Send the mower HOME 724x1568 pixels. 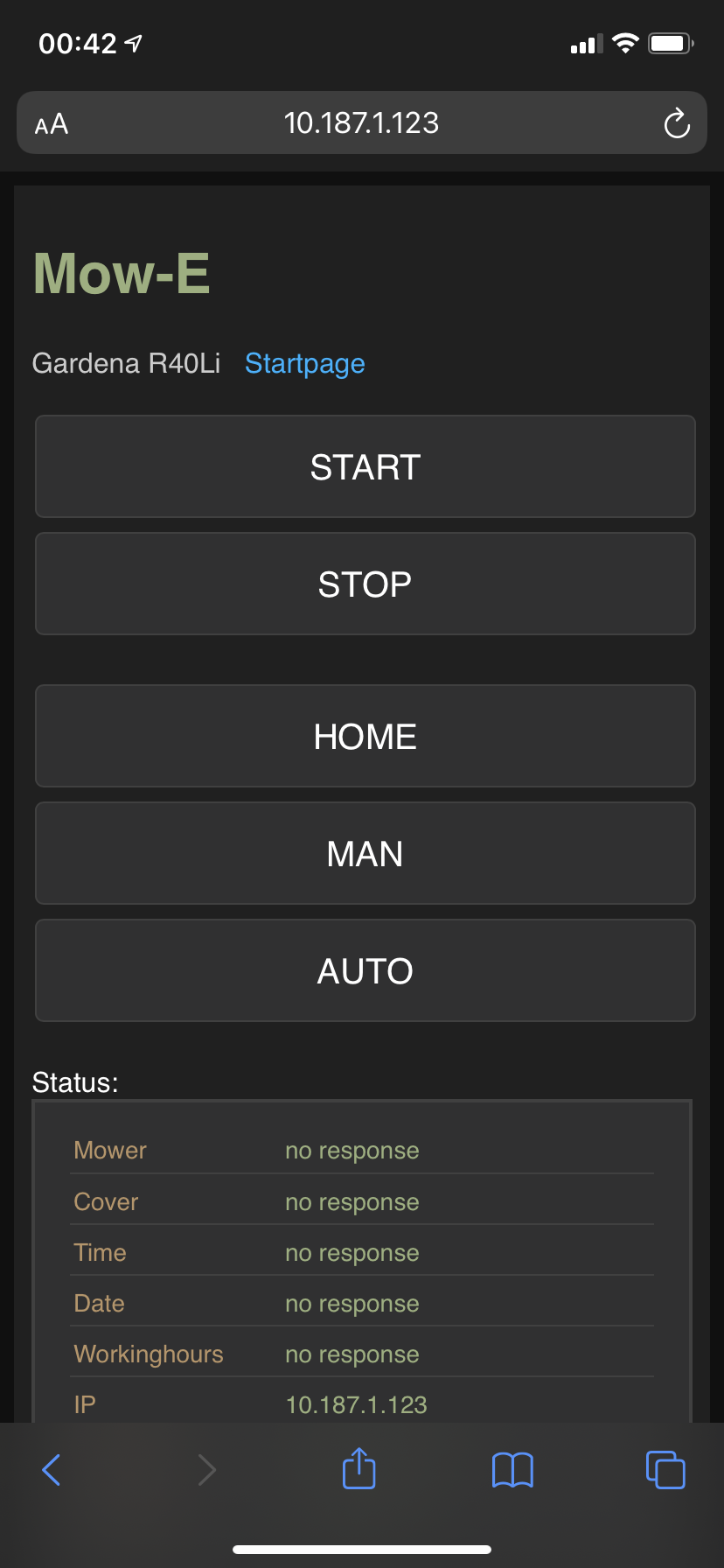coord(365,736)
